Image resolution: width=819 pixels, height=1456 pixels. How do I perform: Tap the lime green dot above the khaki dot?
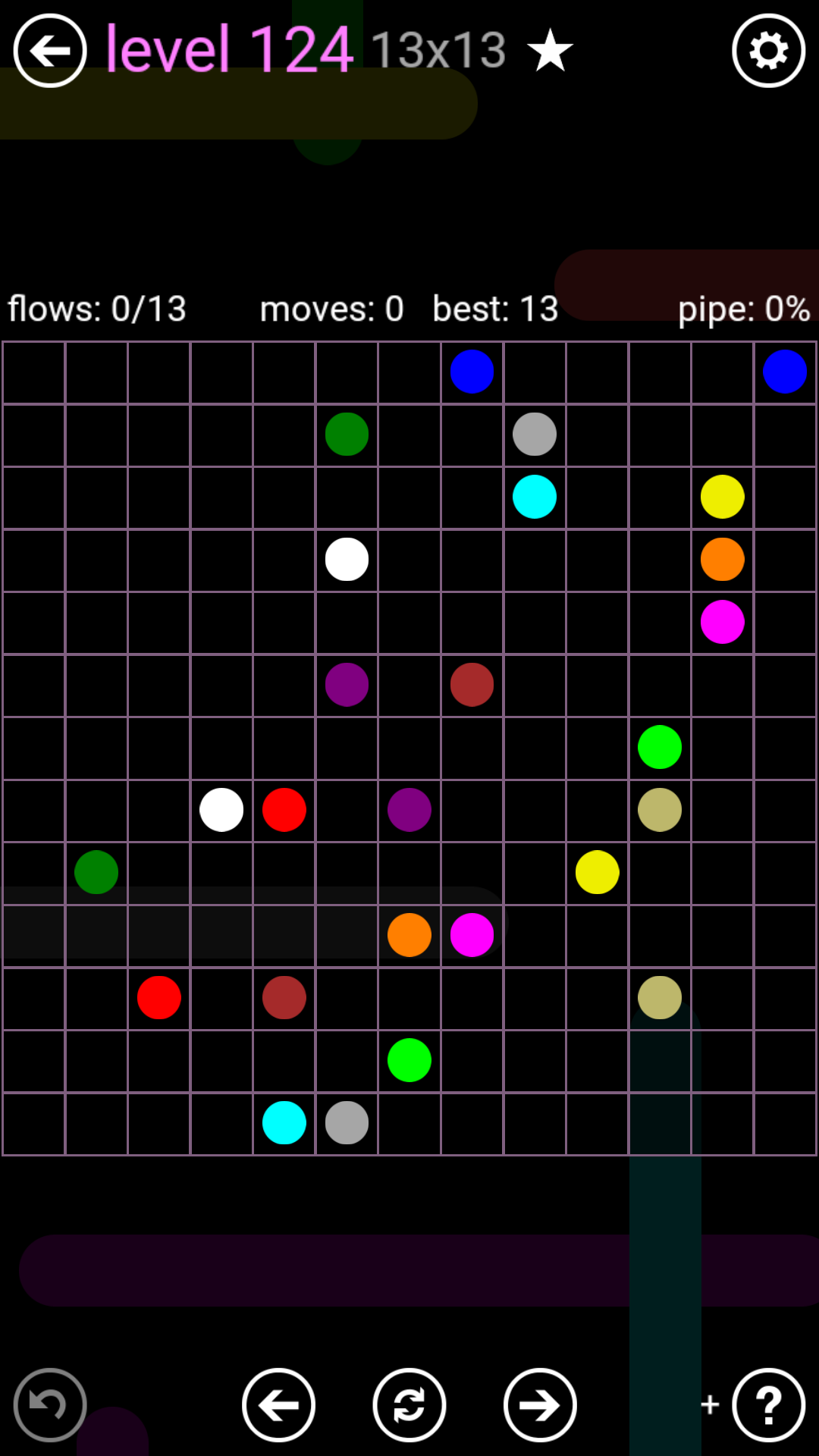point(660,747)
